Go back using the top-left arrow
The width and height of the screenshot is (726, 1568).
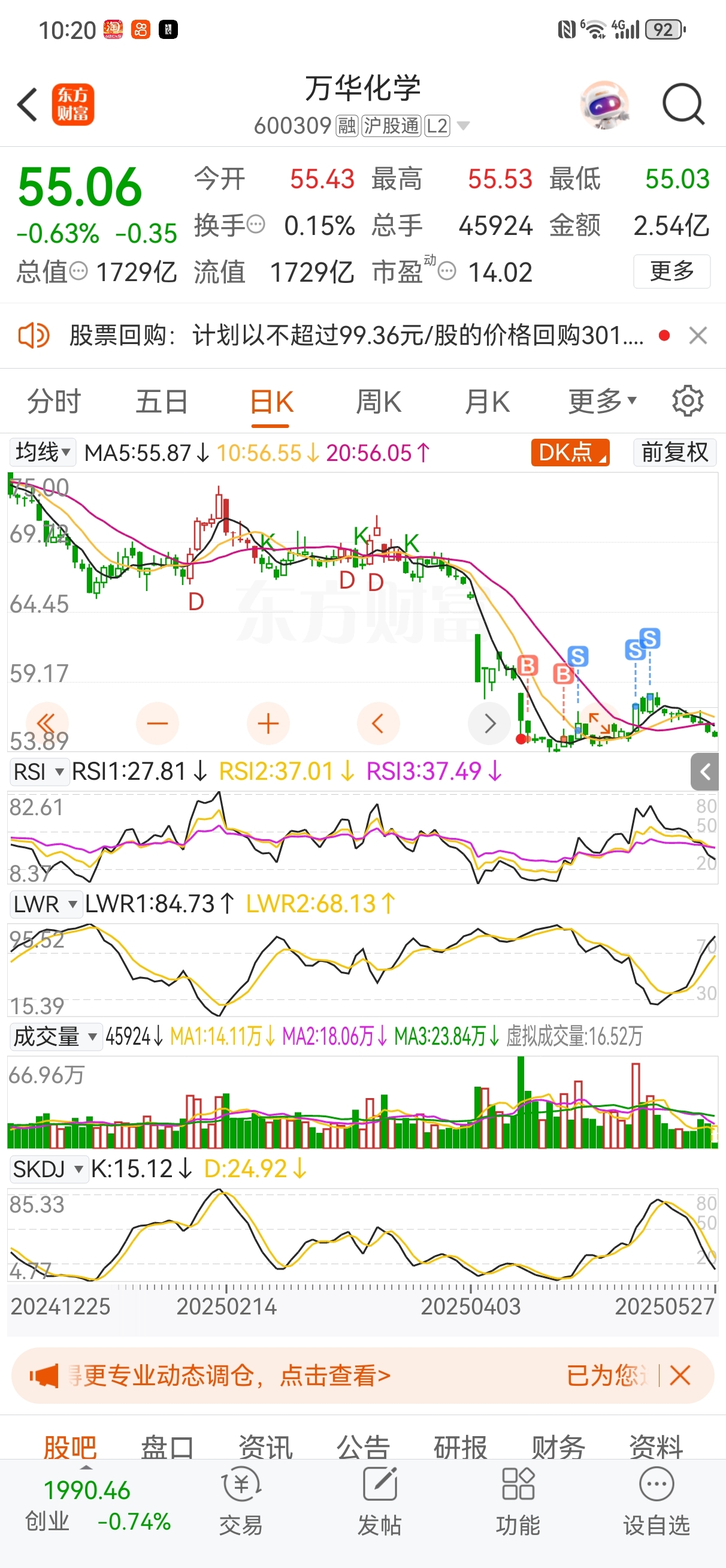(28, 105)
